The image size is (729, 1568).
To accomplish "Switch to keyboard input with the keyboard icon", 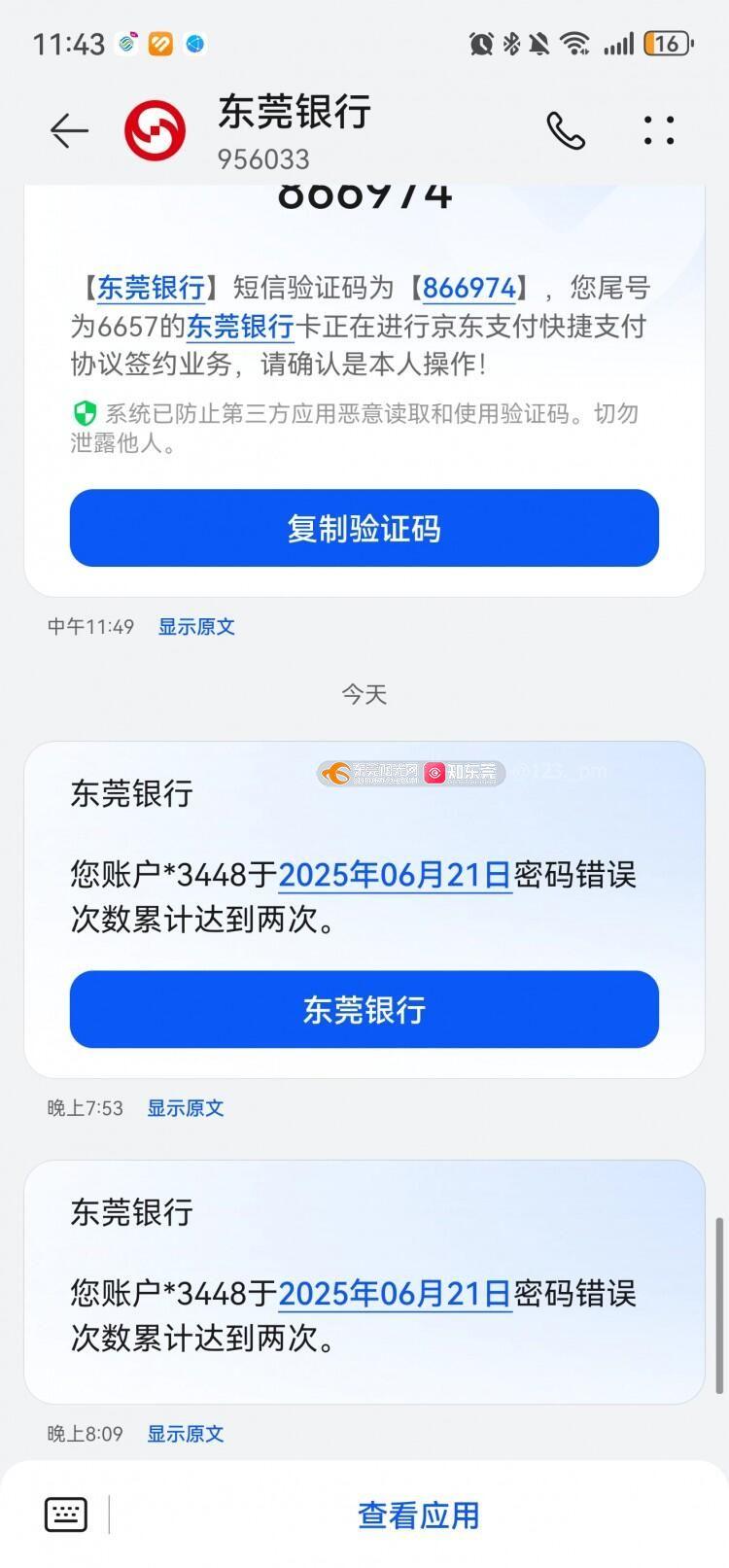I will coord(66,1515).
